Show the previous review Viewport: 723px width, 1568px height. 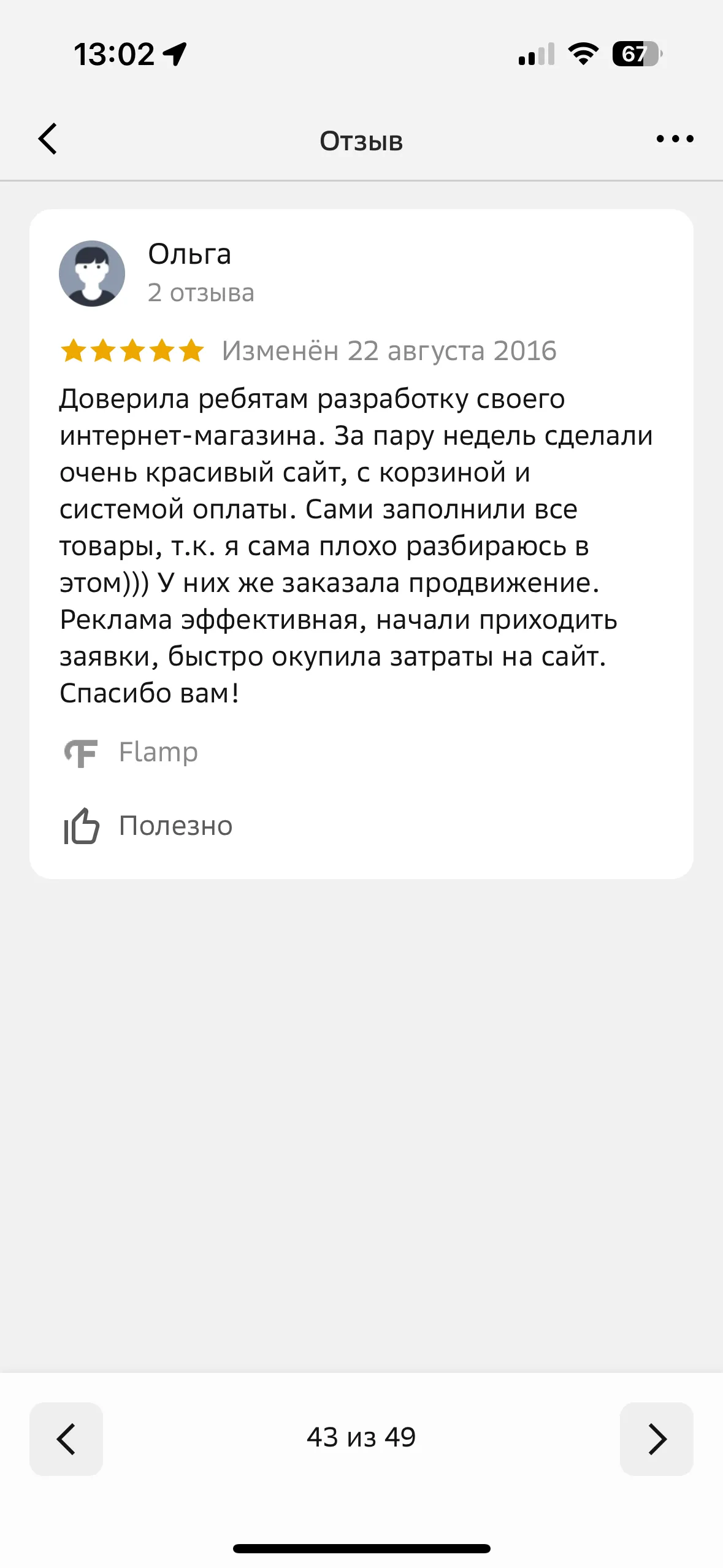[66, 1439]
